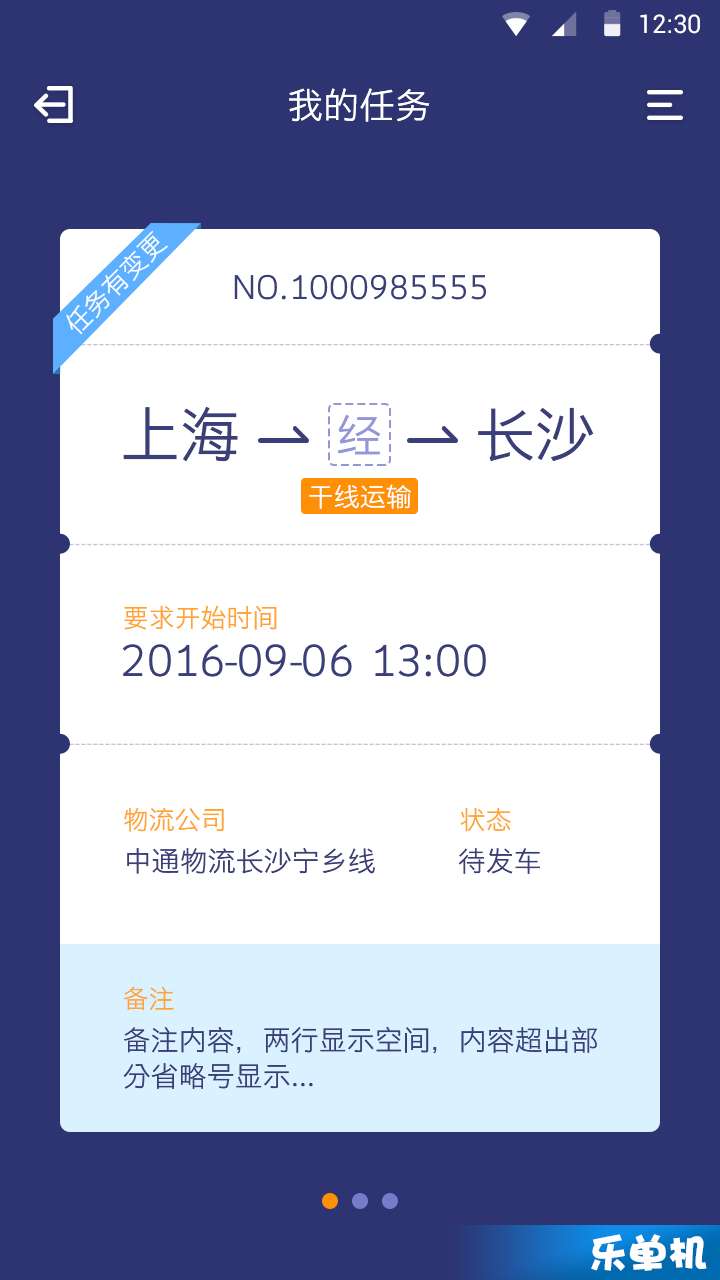The image size is (720, 1280).
Task: Tap the exit icon in the top bar
Action: tap(54, 105)
